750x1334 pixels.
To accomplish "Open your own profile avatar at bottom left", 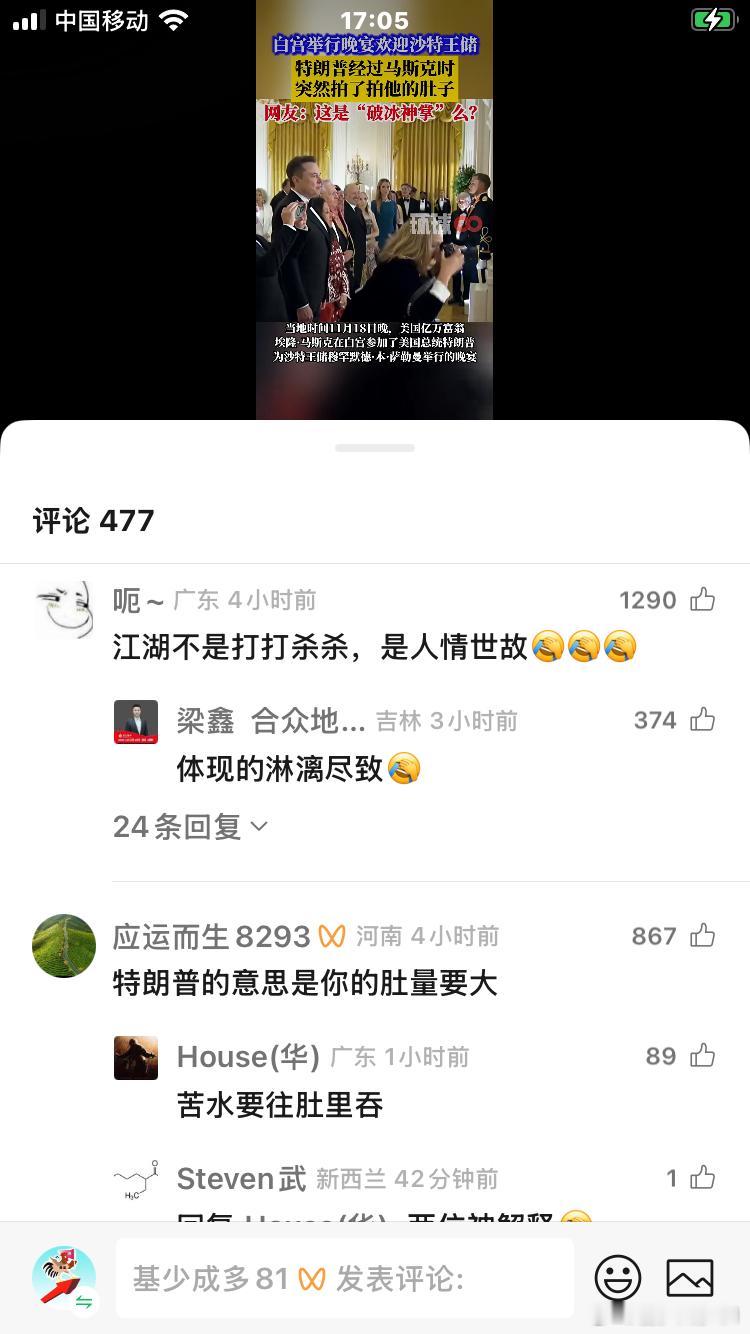I will tap(64, 1278).
